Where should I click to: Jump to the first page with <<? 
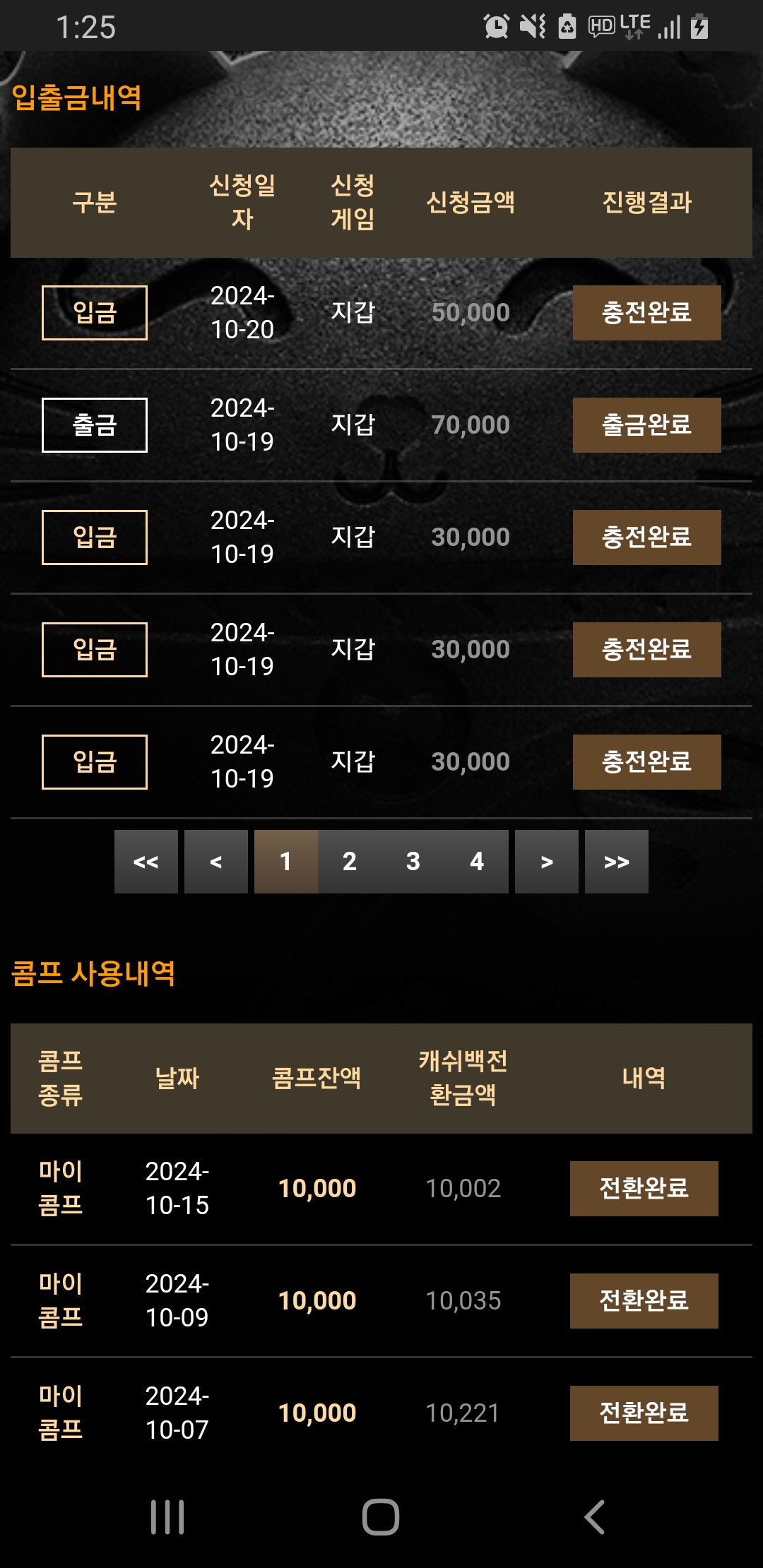(x=146, y=862)
